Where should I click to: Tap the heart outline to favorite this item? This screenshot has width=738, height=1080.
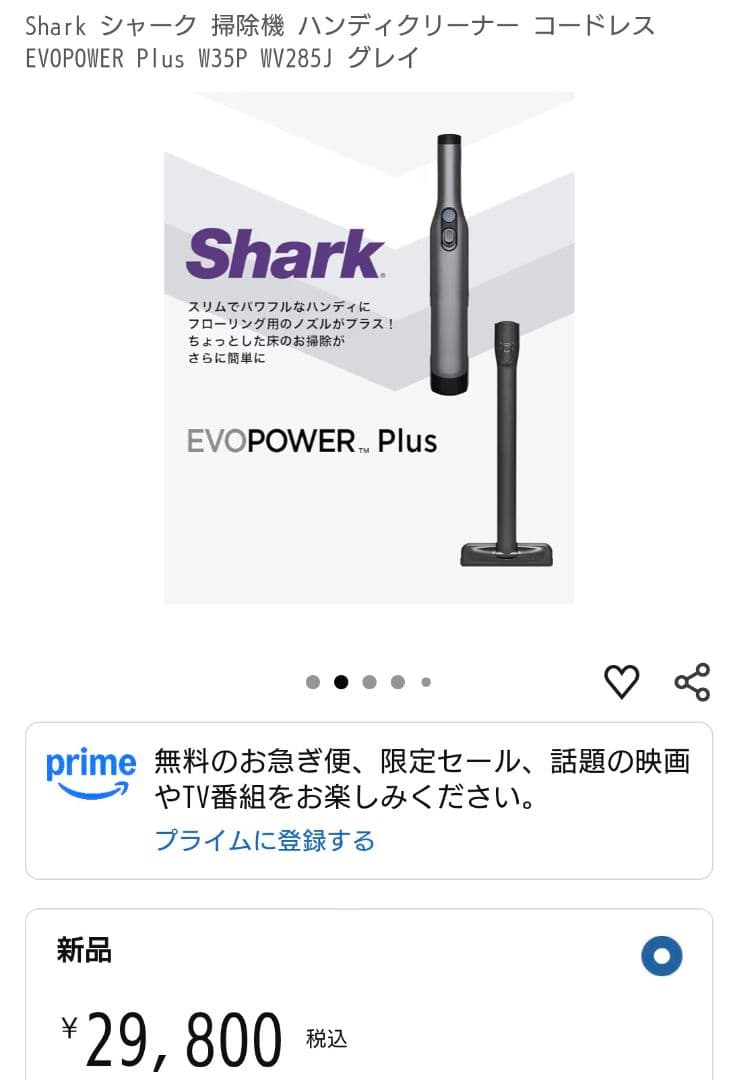pyautogui.click(x=621, y=681)
